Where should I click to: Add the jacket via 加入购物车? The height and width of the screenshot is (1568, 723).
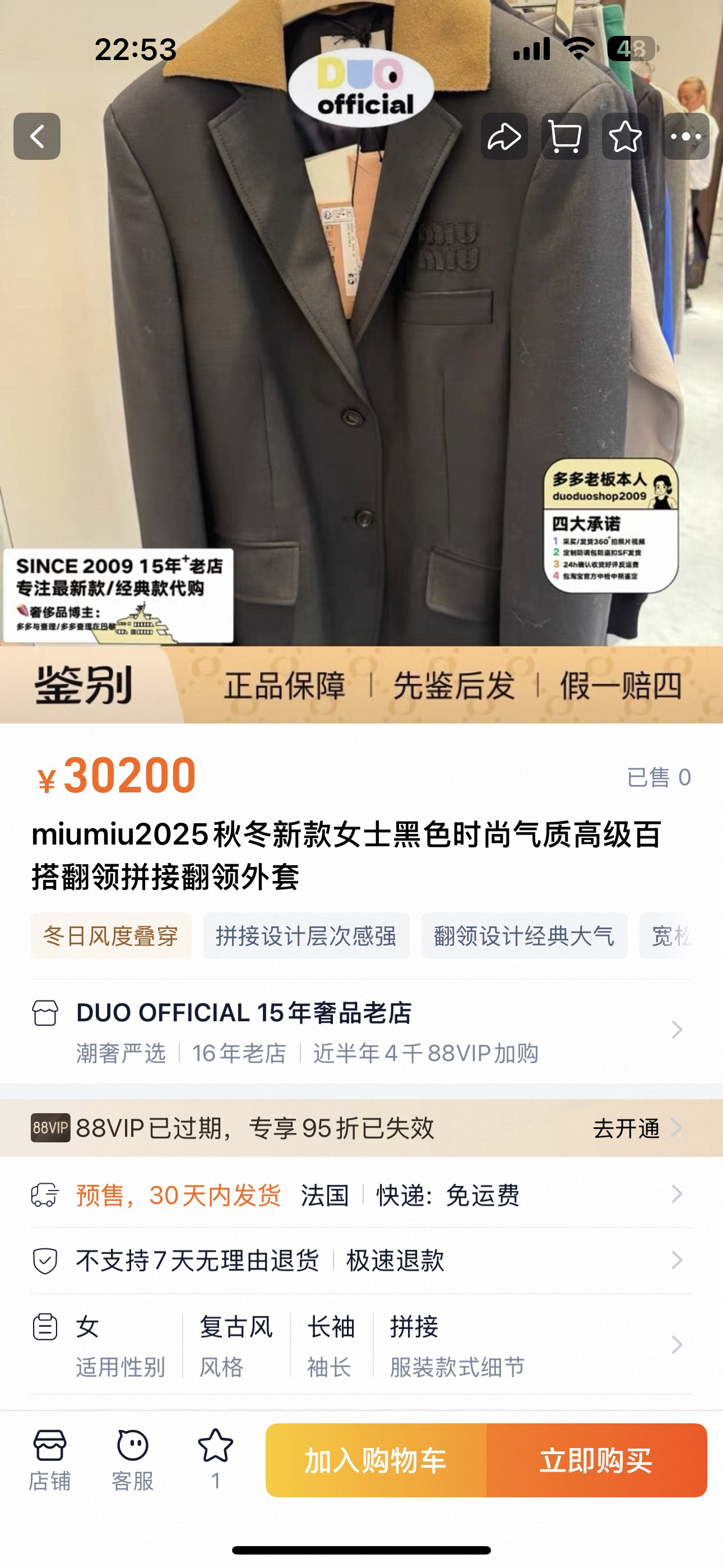376,1460
